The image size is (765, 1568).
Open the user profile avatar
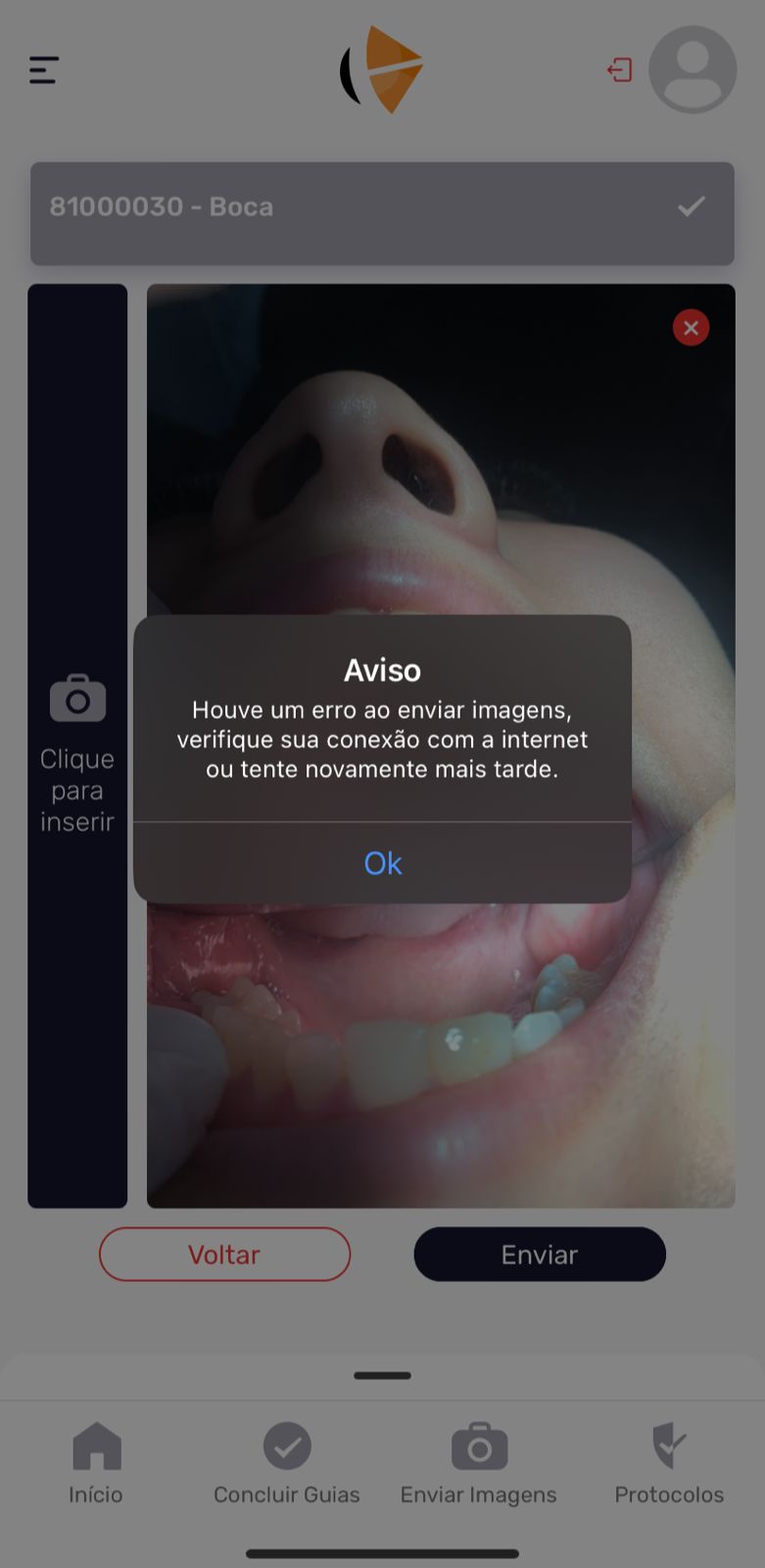(693, 70)
